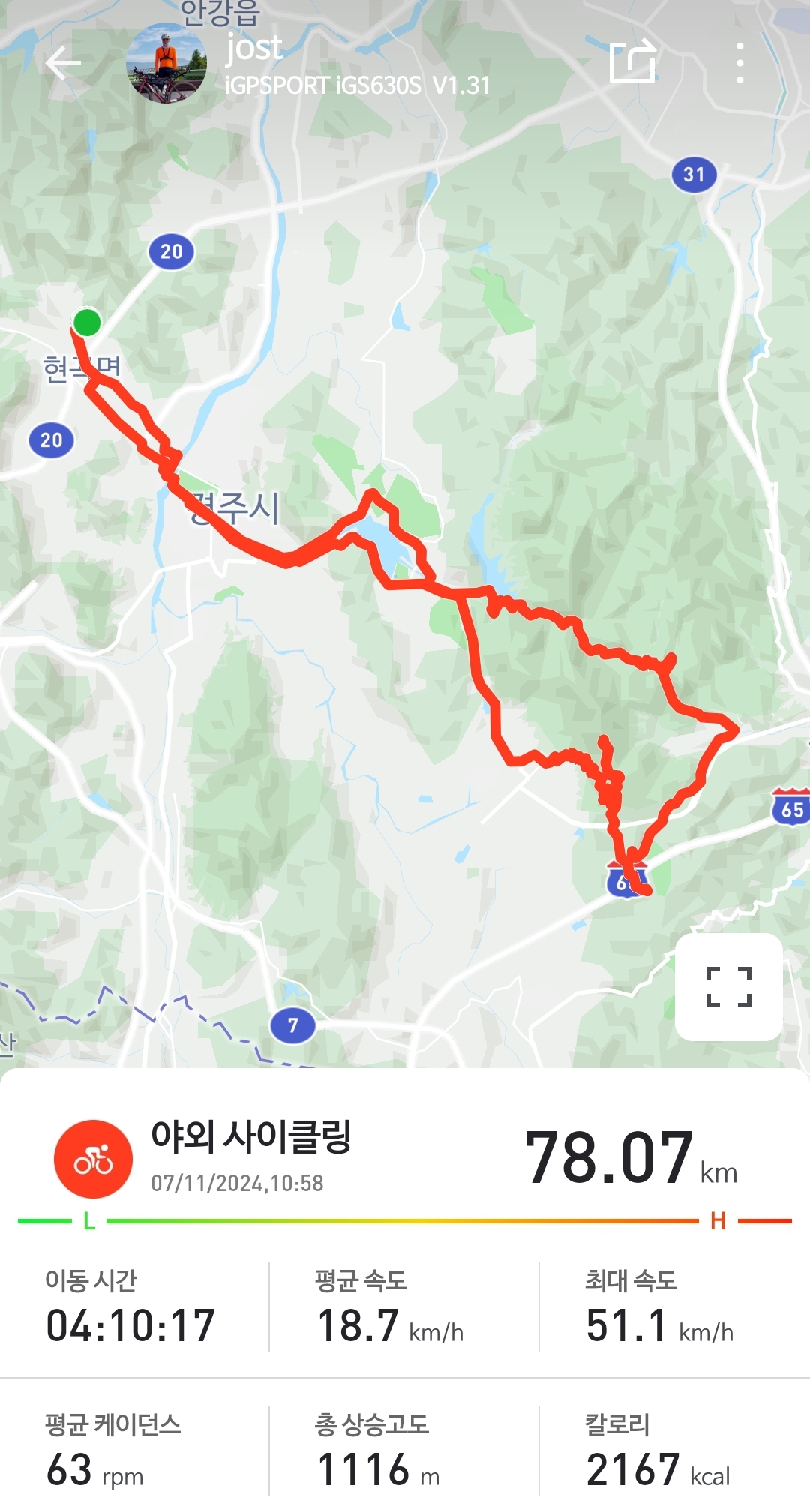Share this cycling activity
Screen dimensions: 810x1512
[632, 61]
